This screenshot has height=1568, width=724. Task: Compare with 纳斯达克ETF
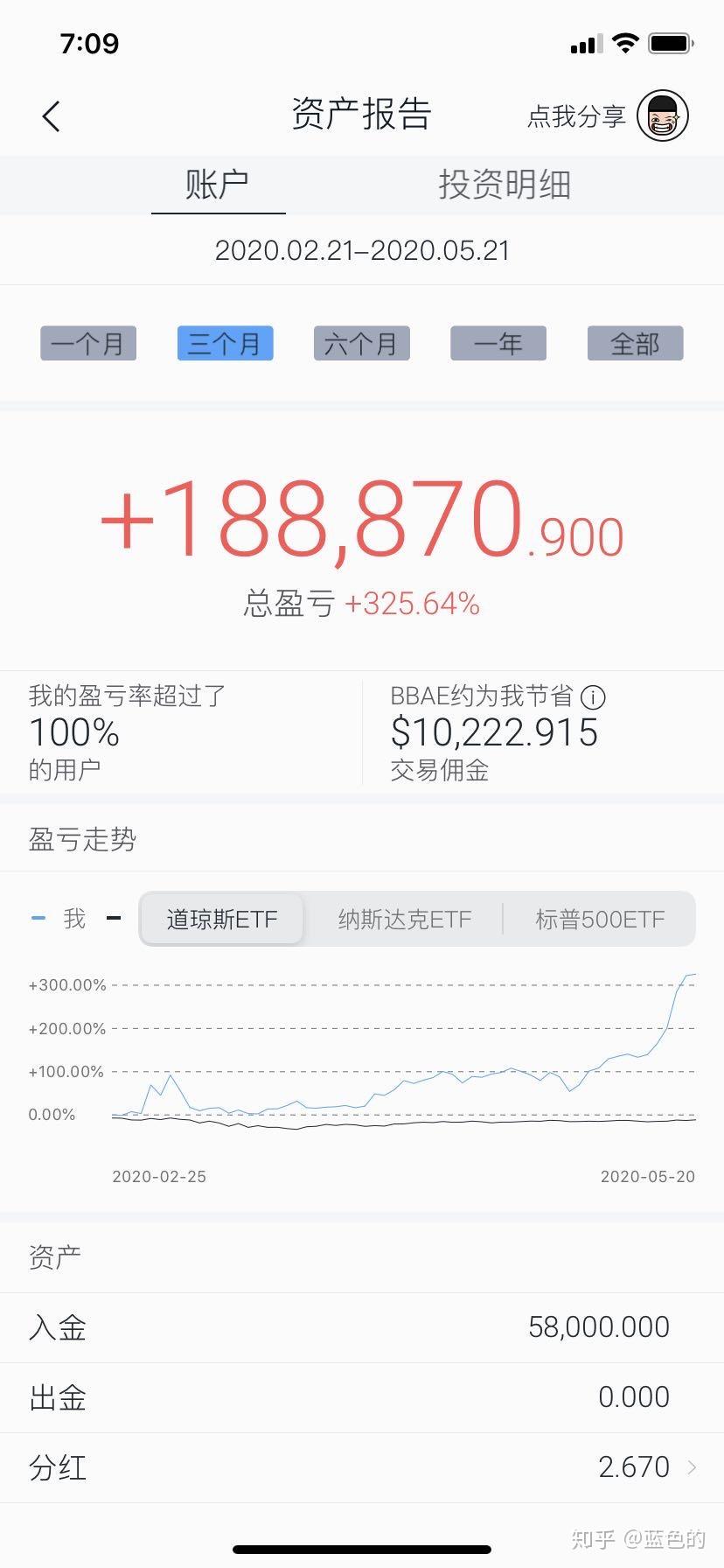click(x=405, y=919)
